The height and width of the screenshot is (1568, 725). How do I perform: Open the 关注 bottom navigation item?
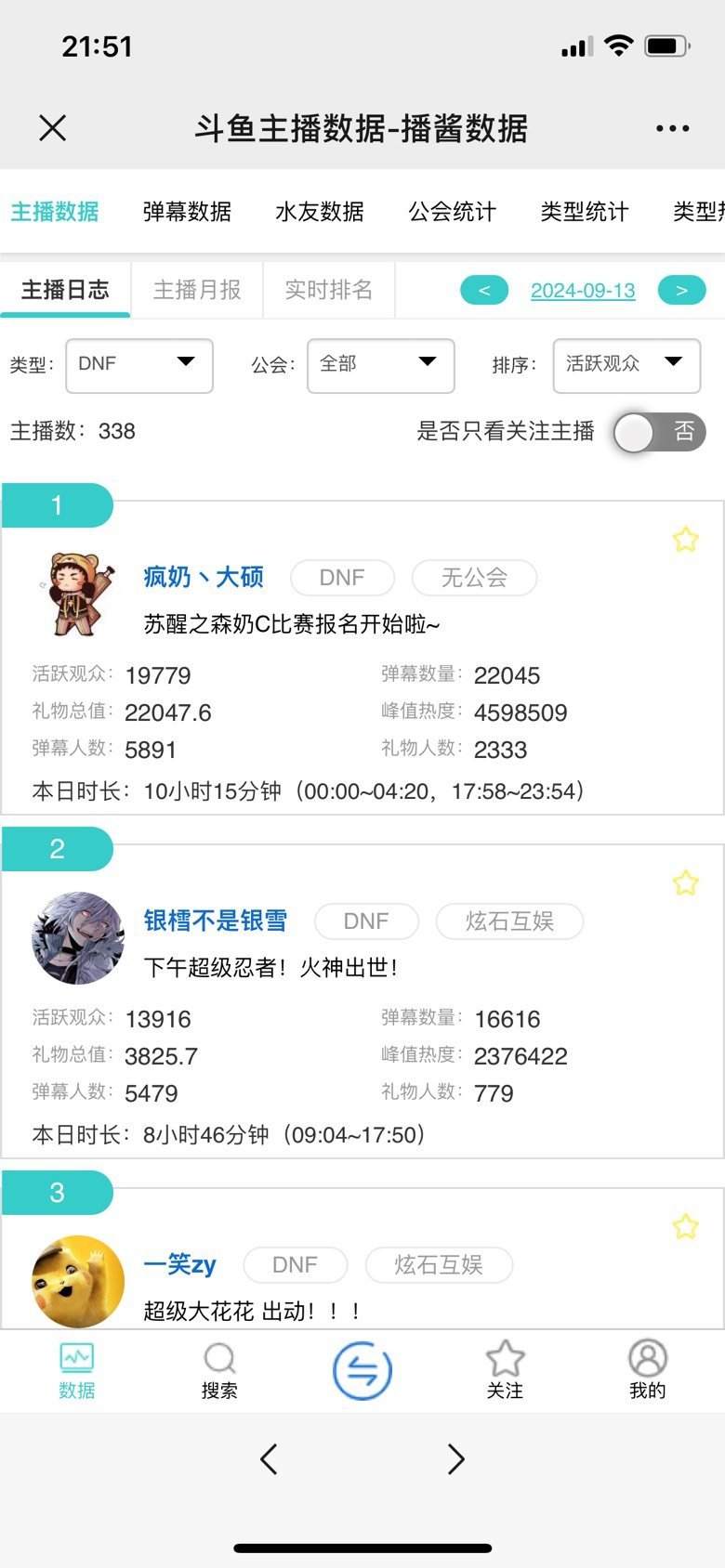tap(505, 1371)
